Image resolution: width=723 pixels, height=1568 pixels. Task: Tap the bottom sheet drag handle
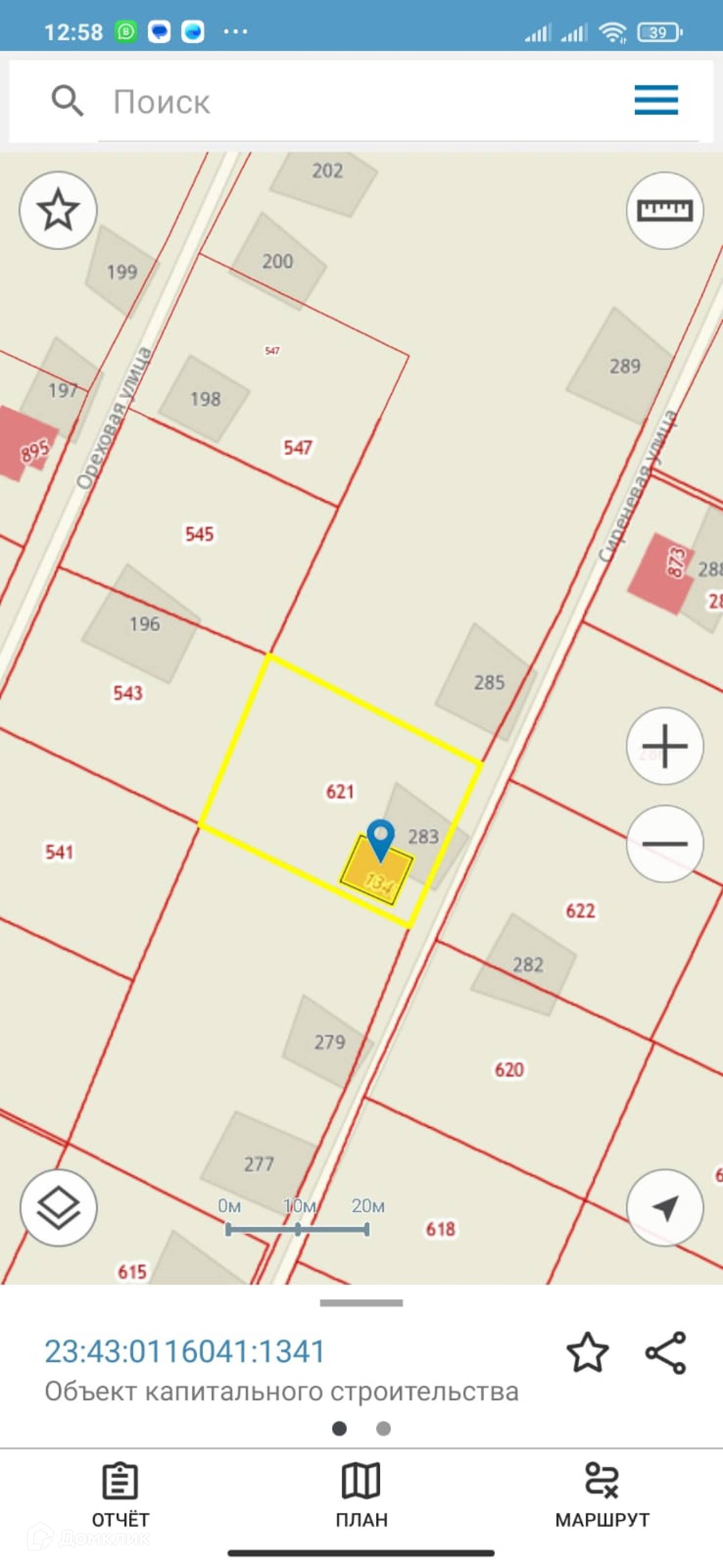pos(361,1303)
